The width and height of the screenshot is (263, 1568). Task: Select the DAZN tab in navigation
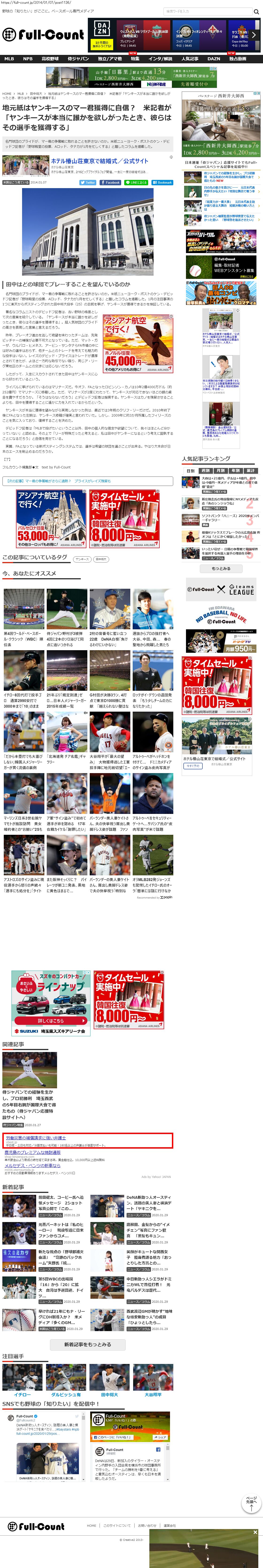(214, 59)
